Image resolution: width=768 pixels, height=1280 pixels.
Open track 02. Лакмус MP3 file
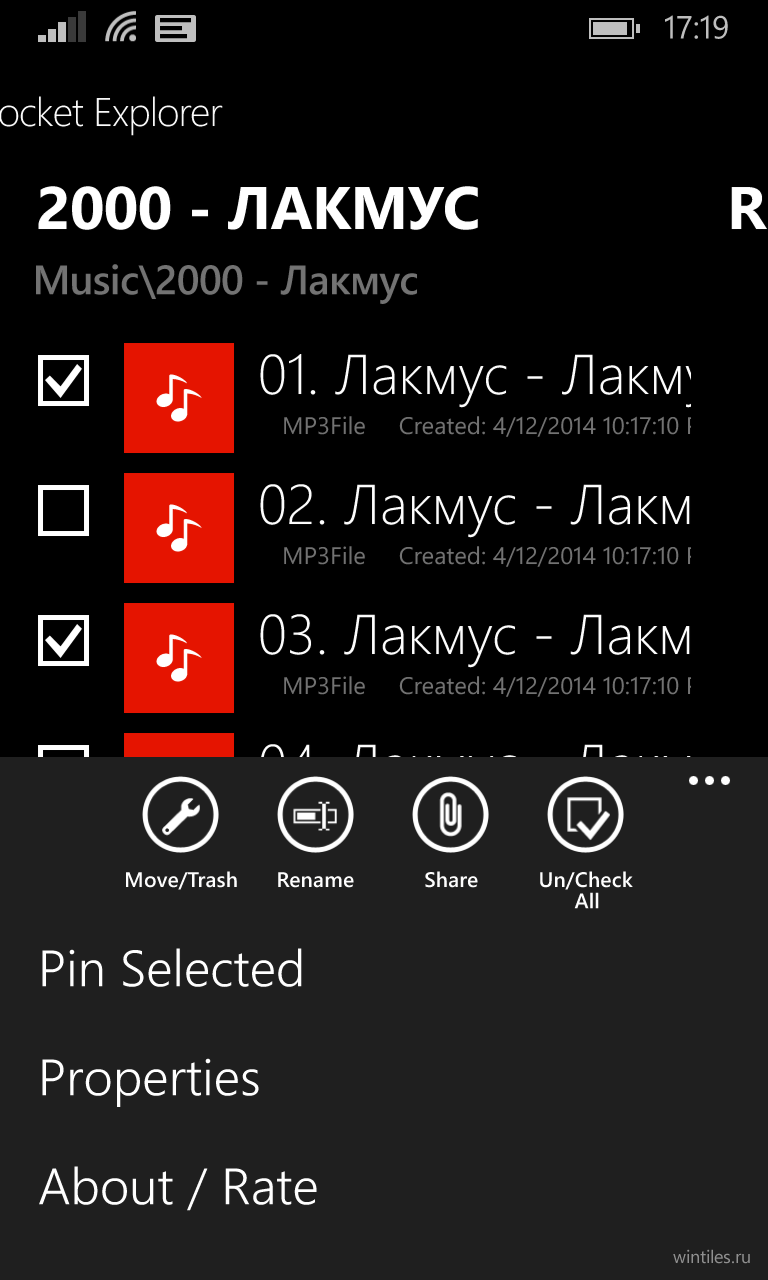[408, 528]
